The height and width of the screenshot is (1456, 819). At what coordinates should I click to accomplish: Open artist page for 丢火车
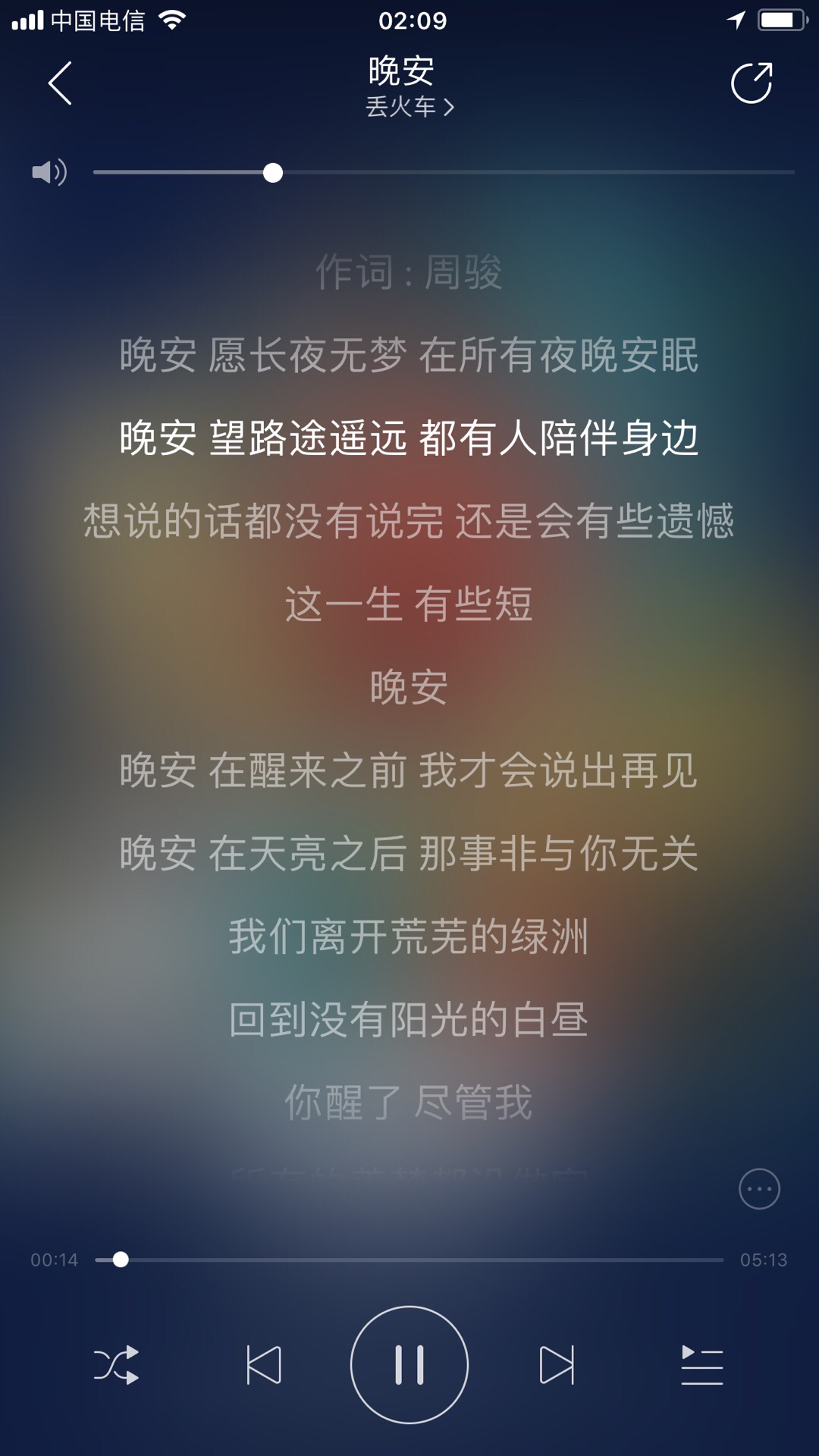409,107
